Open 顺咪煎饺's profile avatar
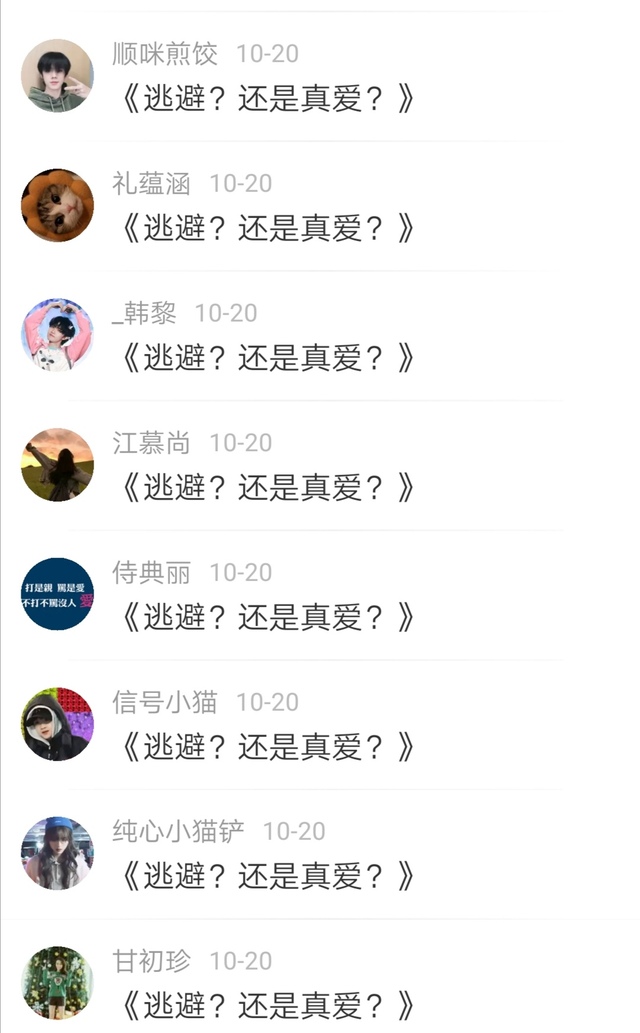 pyautogui.click(x=57, y=75)
